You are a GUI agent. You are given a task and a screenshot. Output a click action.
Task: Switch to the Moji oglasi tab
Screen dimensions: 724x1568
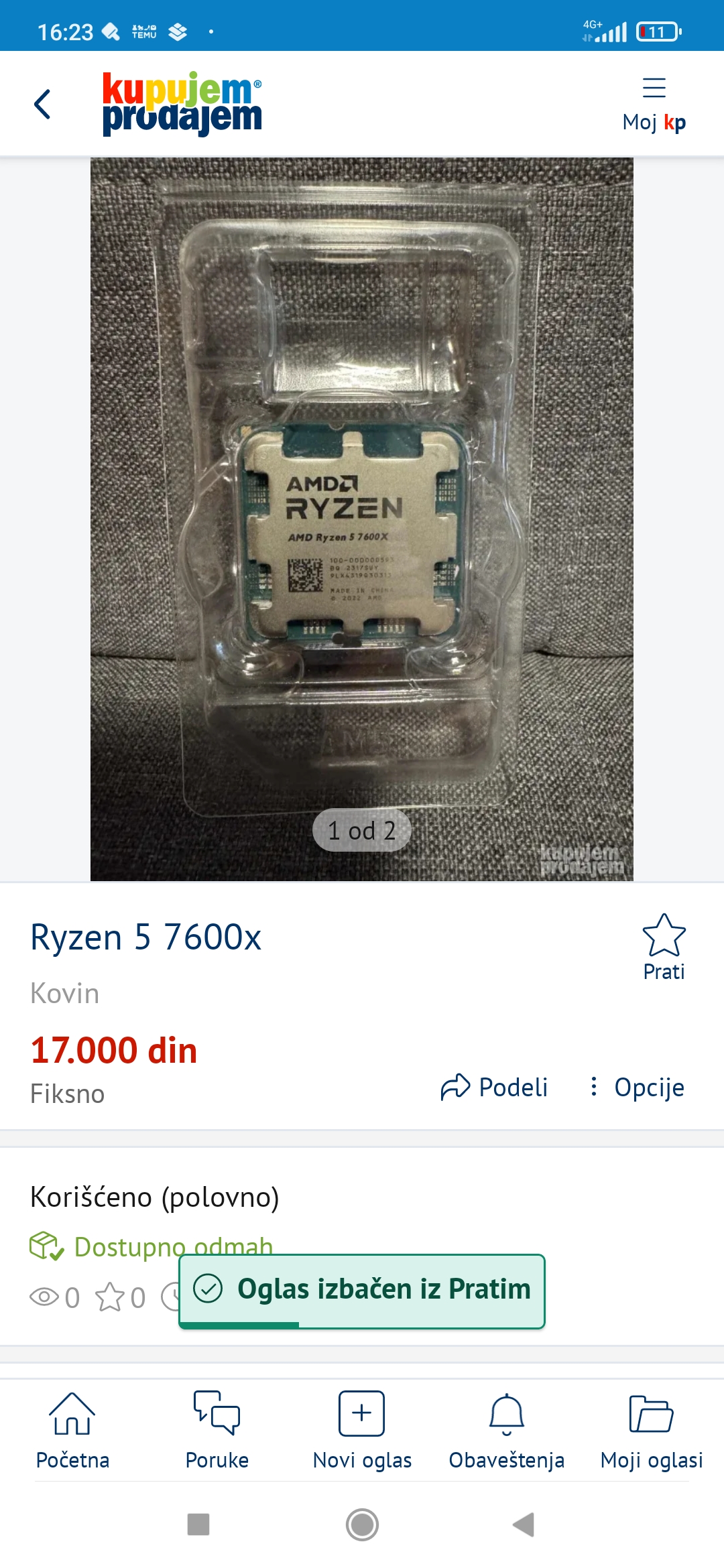click(652, 1430)
